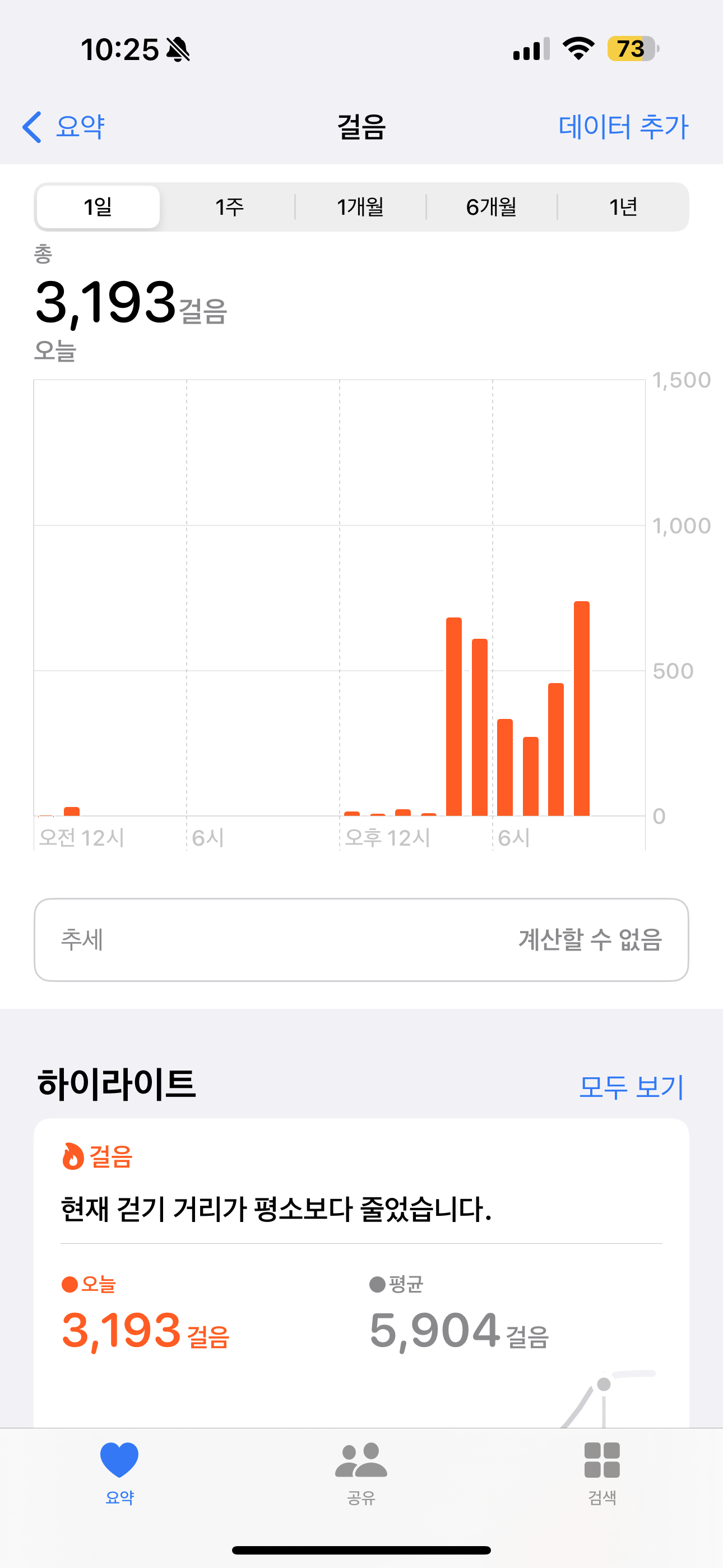This screenshot has width=723, height=1568.
Task: Switch to the 1개월 range
Action: pos(360,207)
